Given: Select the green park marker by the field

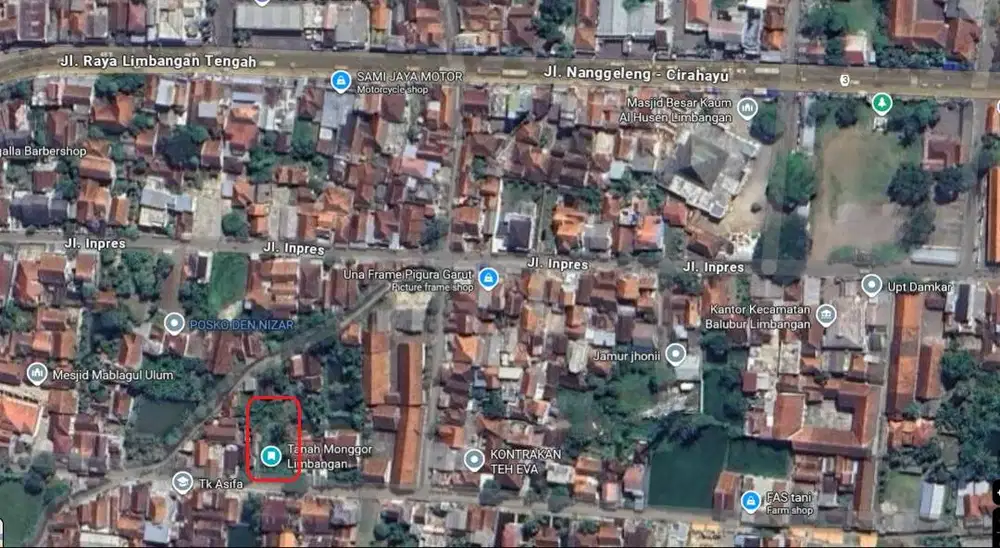Looking at the screenshot, I should [x=881, y=103].
